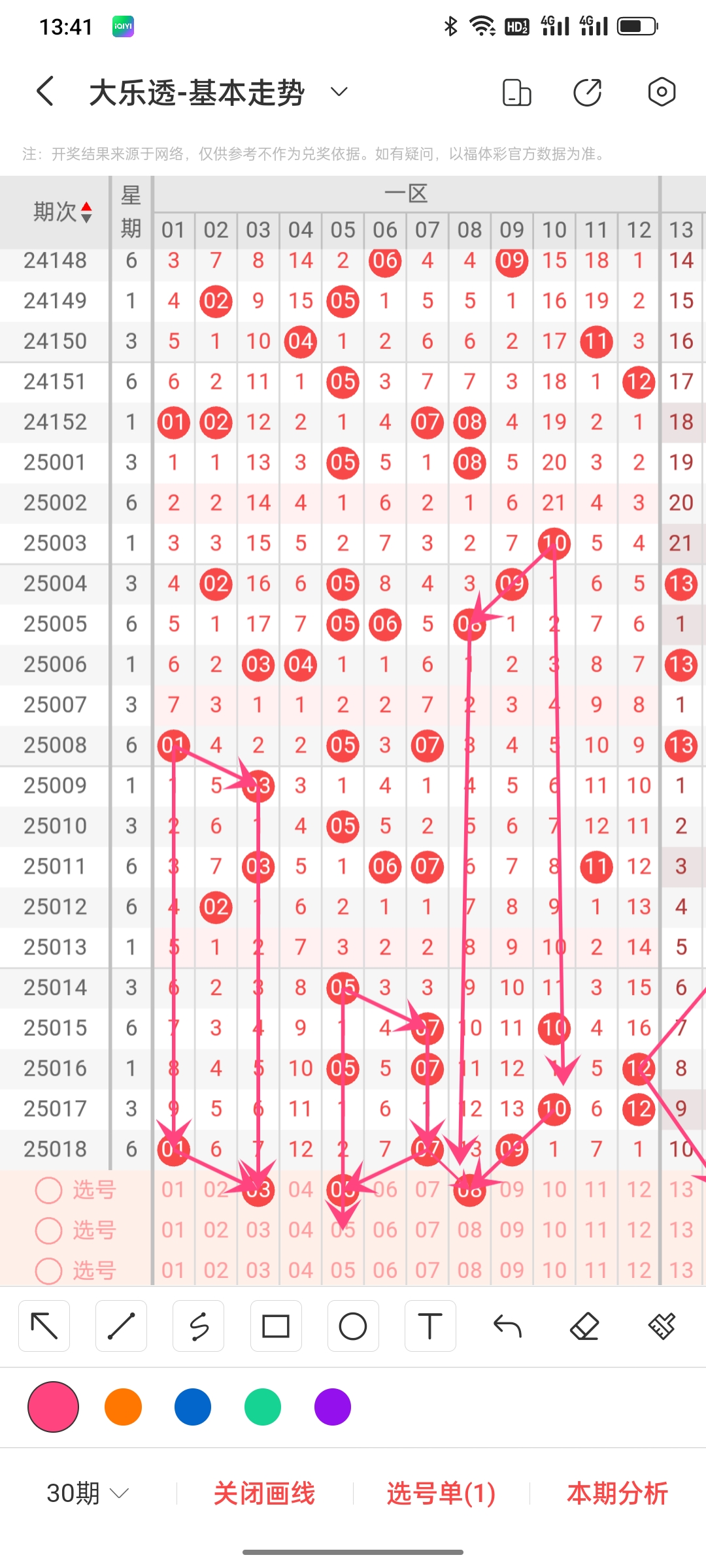Expand the 大乐透-基本走势 chart type dropdown
This screenshot has height=1568, width=706.
coord(339,91)
